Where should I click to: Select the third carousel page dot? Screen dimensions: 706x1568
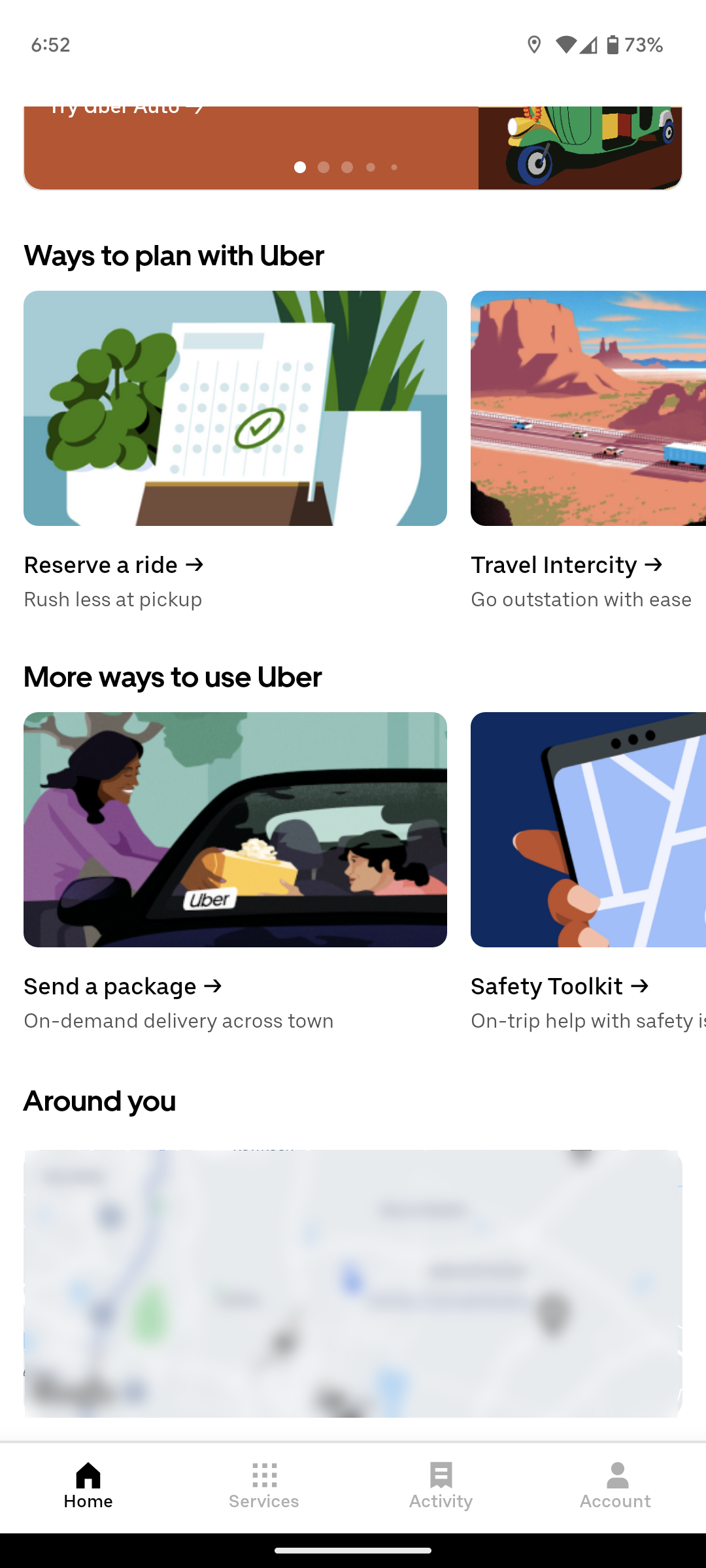[347, 167]
